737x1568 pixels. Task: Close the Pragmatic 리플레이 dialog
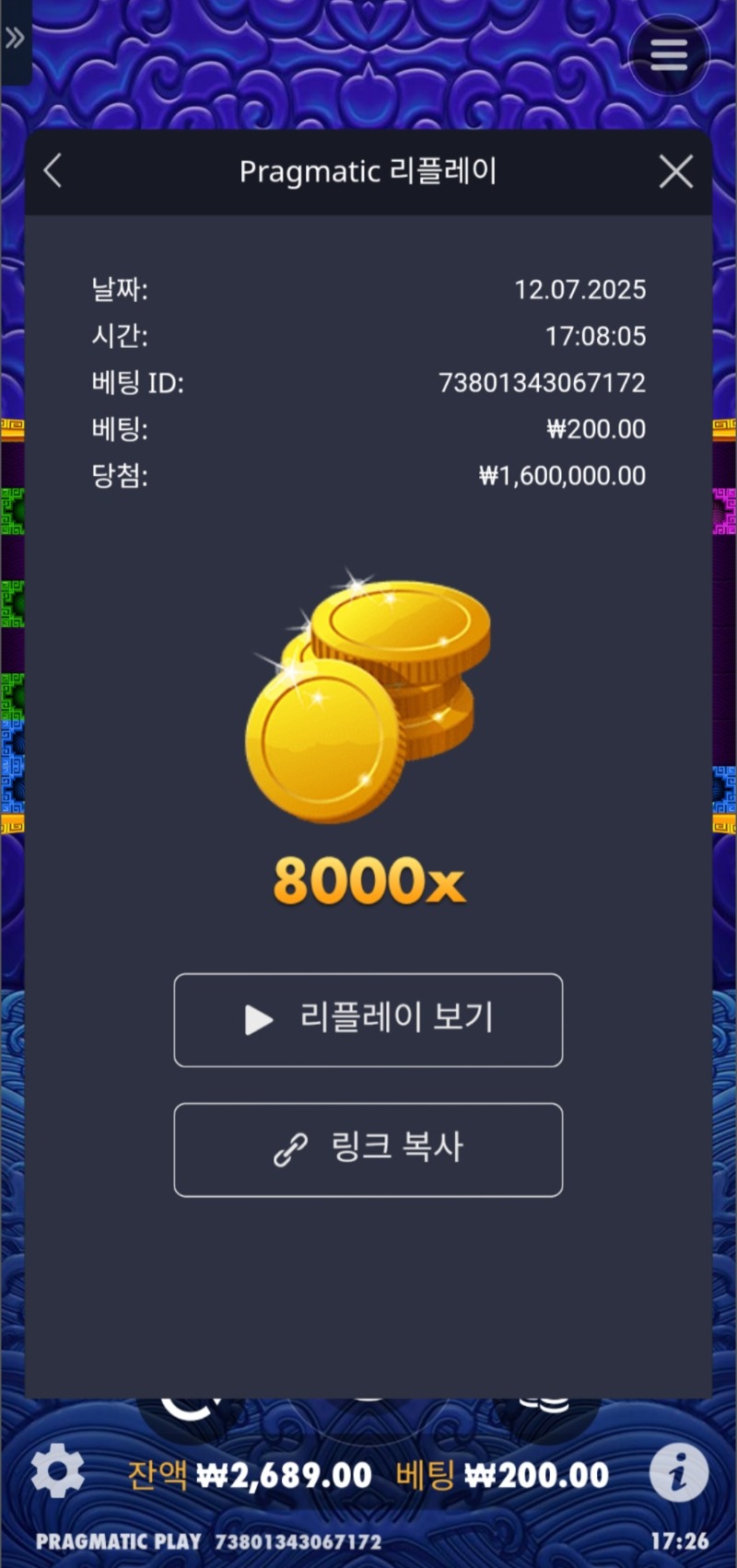(675, 171)
